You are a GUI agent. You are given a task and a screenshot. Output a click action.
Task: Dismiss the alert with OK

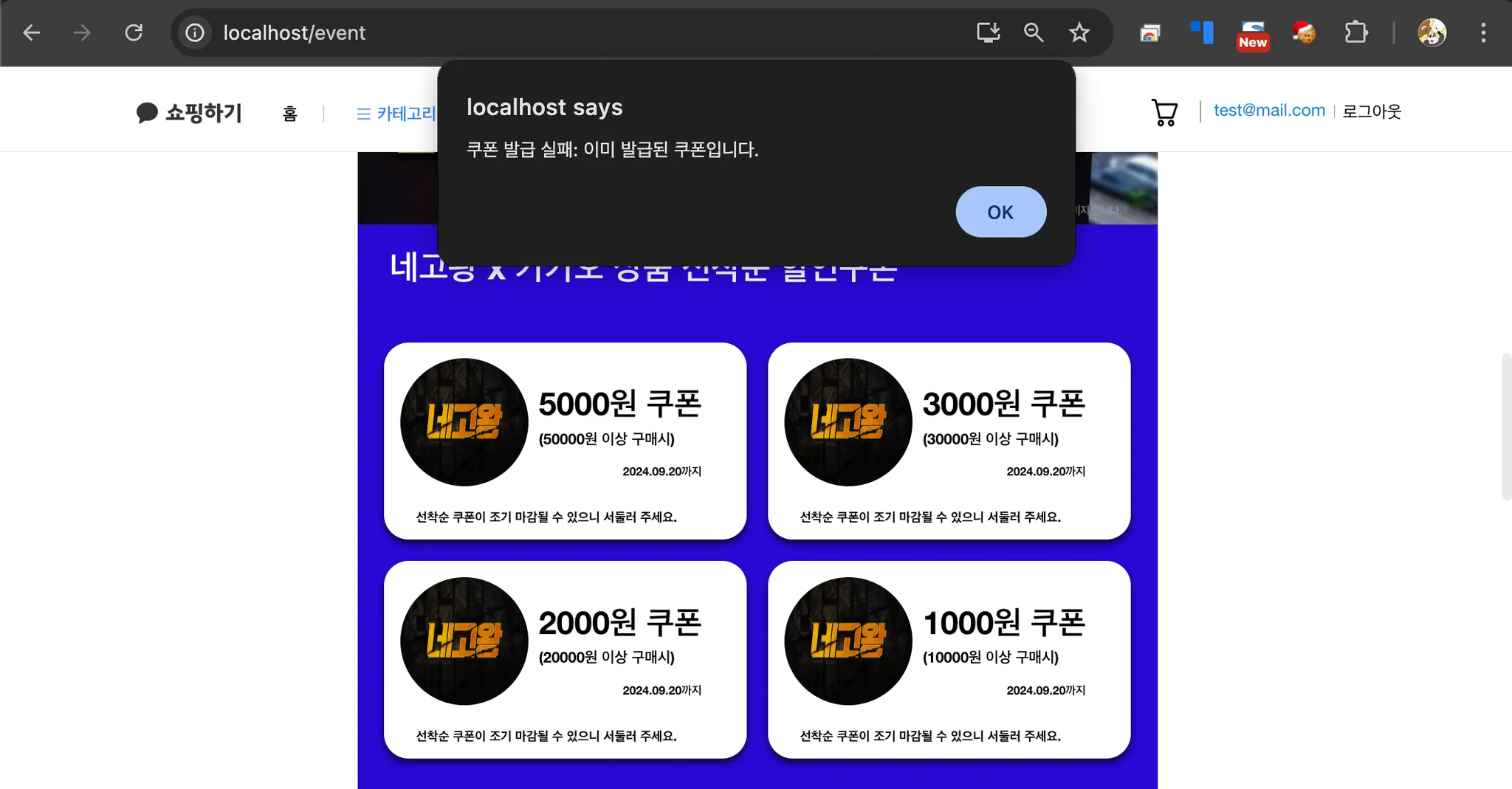point(1000,212)
